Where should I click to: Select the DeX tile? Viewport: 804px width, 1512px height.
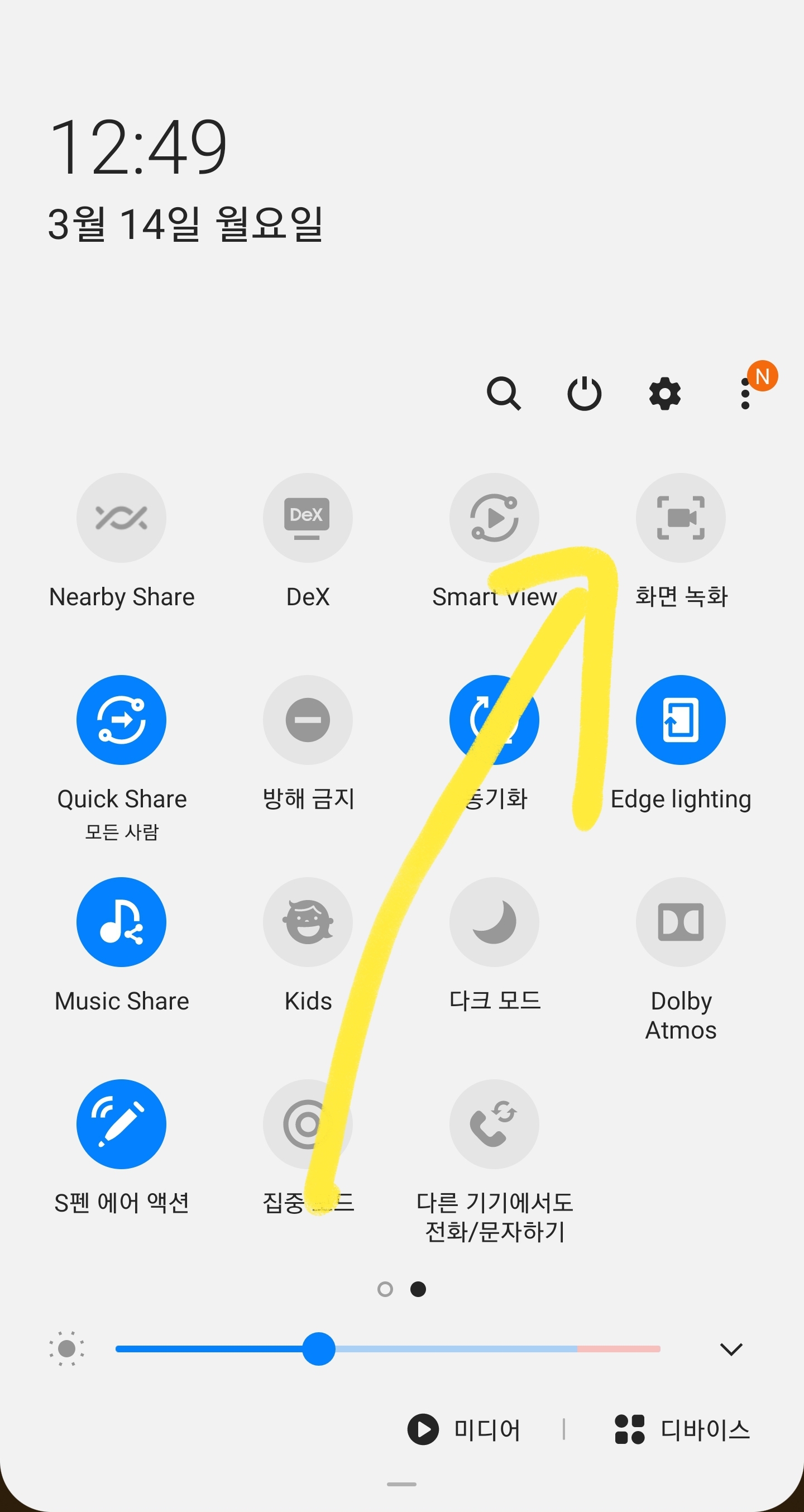click(x=308, y=517)
